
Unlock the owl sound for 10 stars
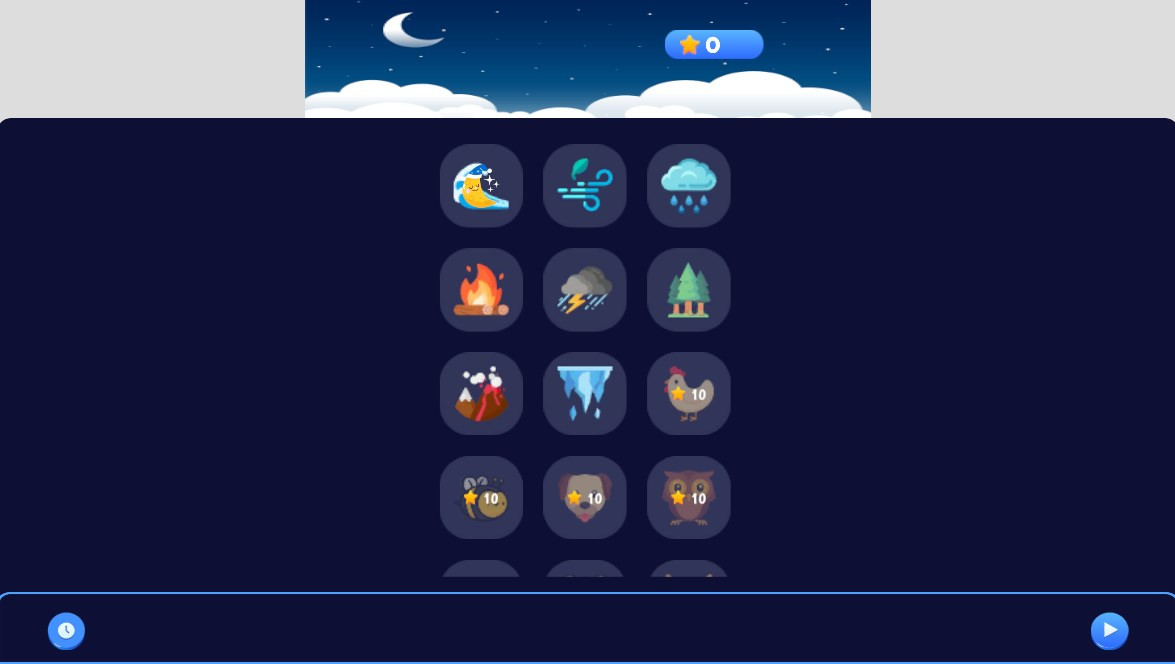tap(689, 498)
